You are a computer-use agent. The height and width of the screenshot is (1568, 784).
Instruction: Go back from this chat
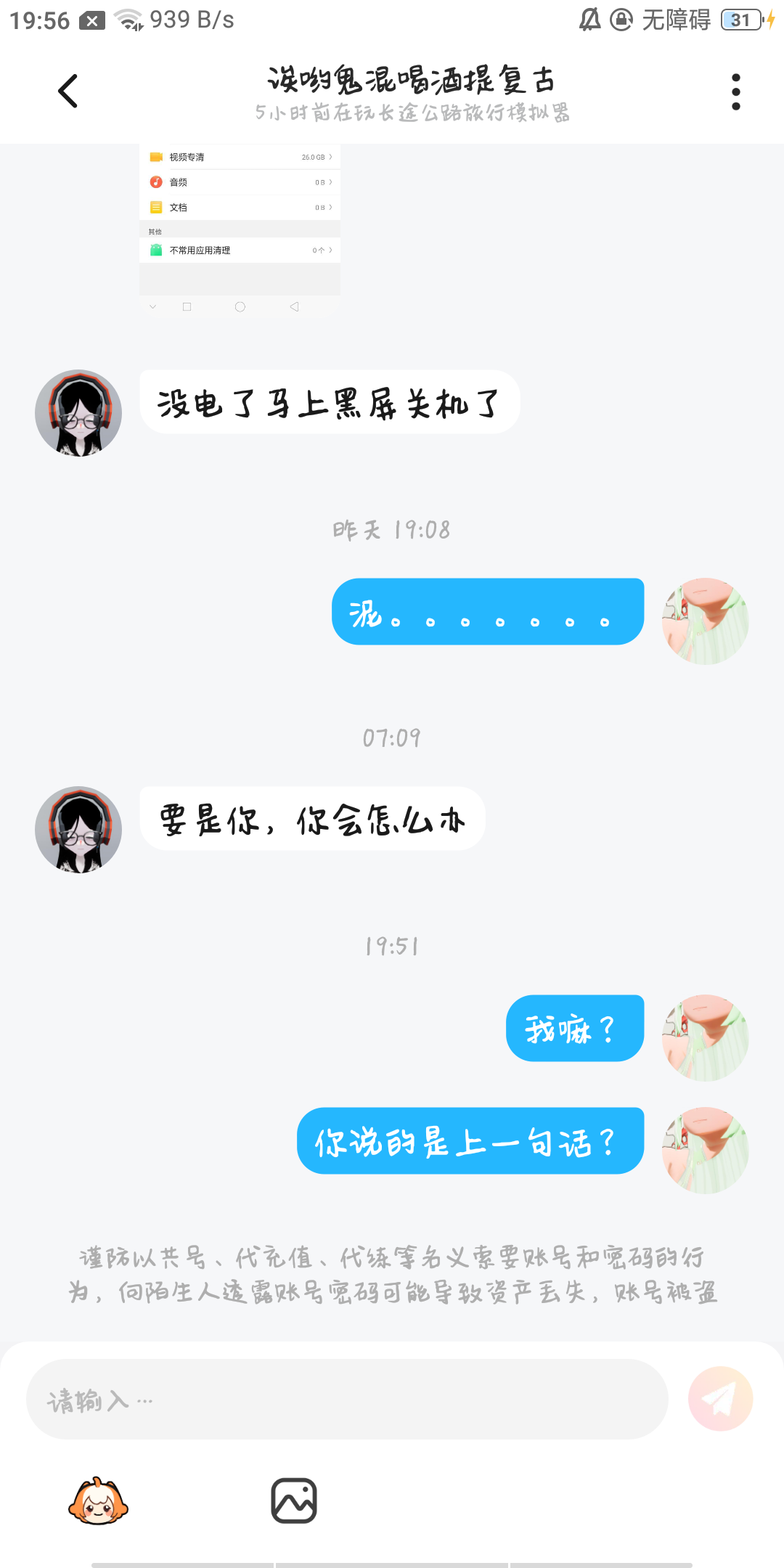click(68, 91)
